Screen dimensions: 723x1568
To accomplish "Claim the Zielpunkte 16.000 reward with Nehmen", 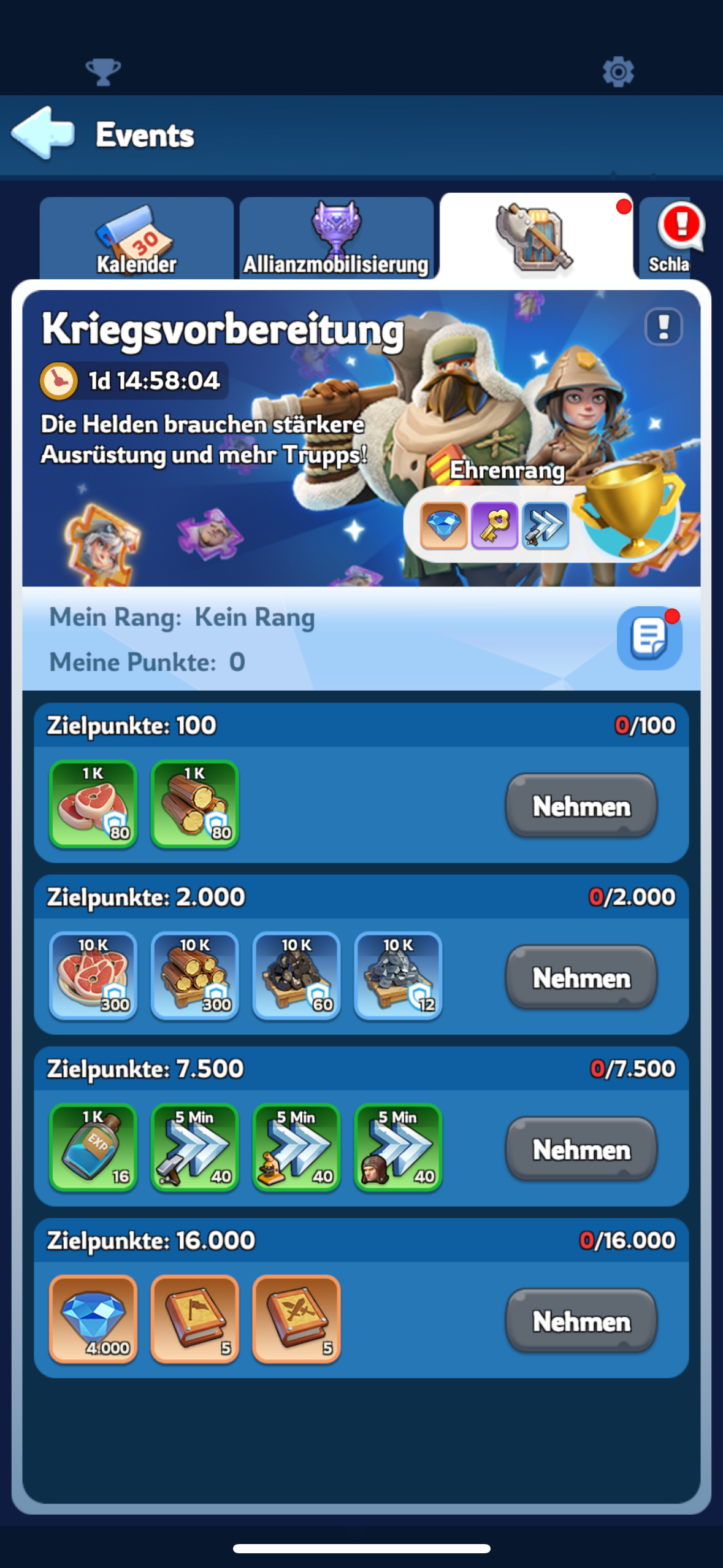I will pos(581,1321).
